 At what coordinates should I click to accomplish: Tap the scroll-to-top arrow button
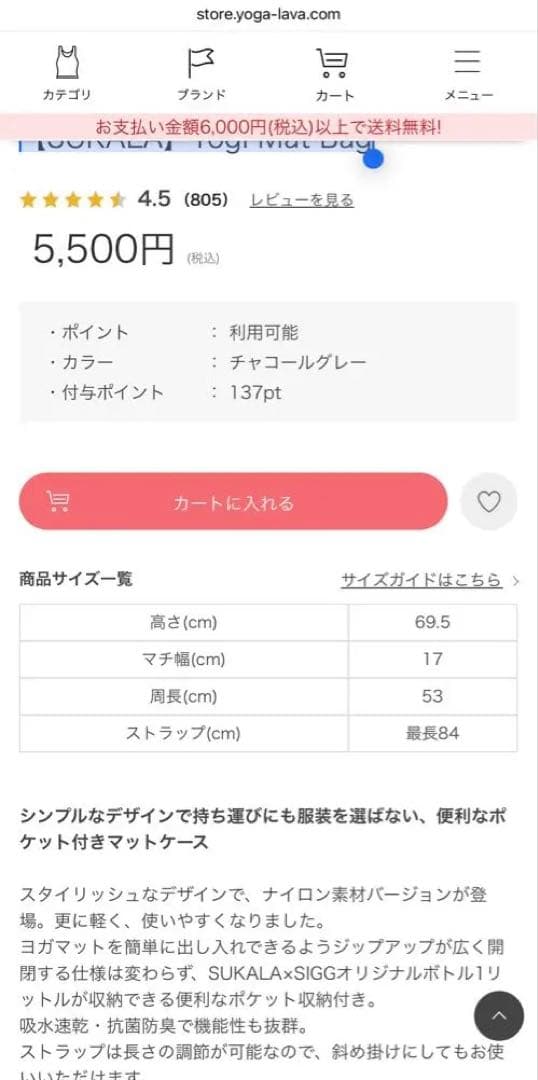[499, 1016]
